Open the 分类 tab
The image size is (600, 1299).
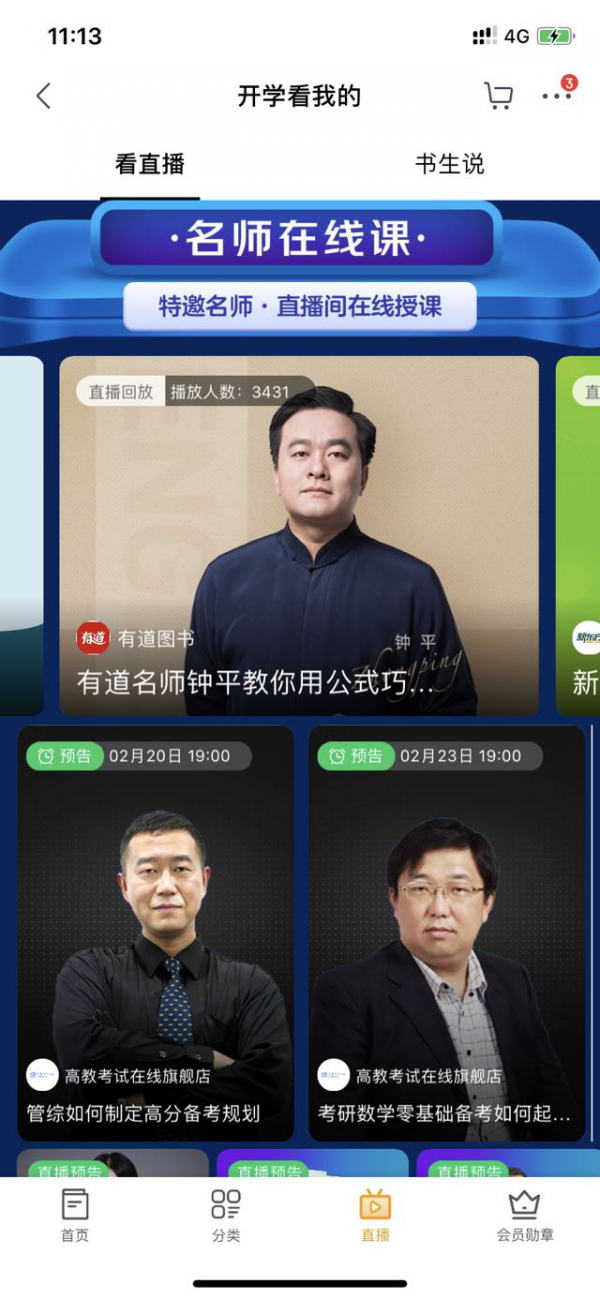(x=226, y=1215)
